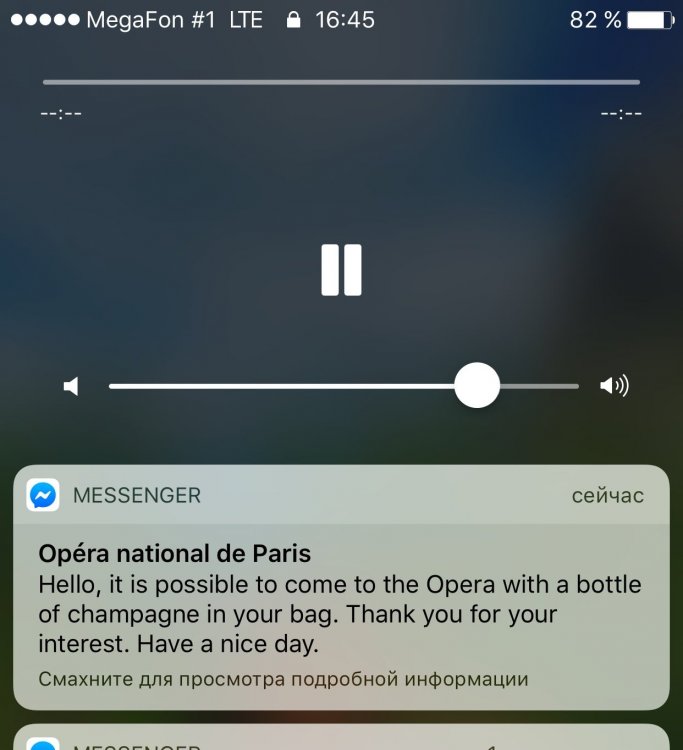Image resolution: width=683 pixels, height=750 pixels.
Task: Pause the current playback
Action: [341, 270]
